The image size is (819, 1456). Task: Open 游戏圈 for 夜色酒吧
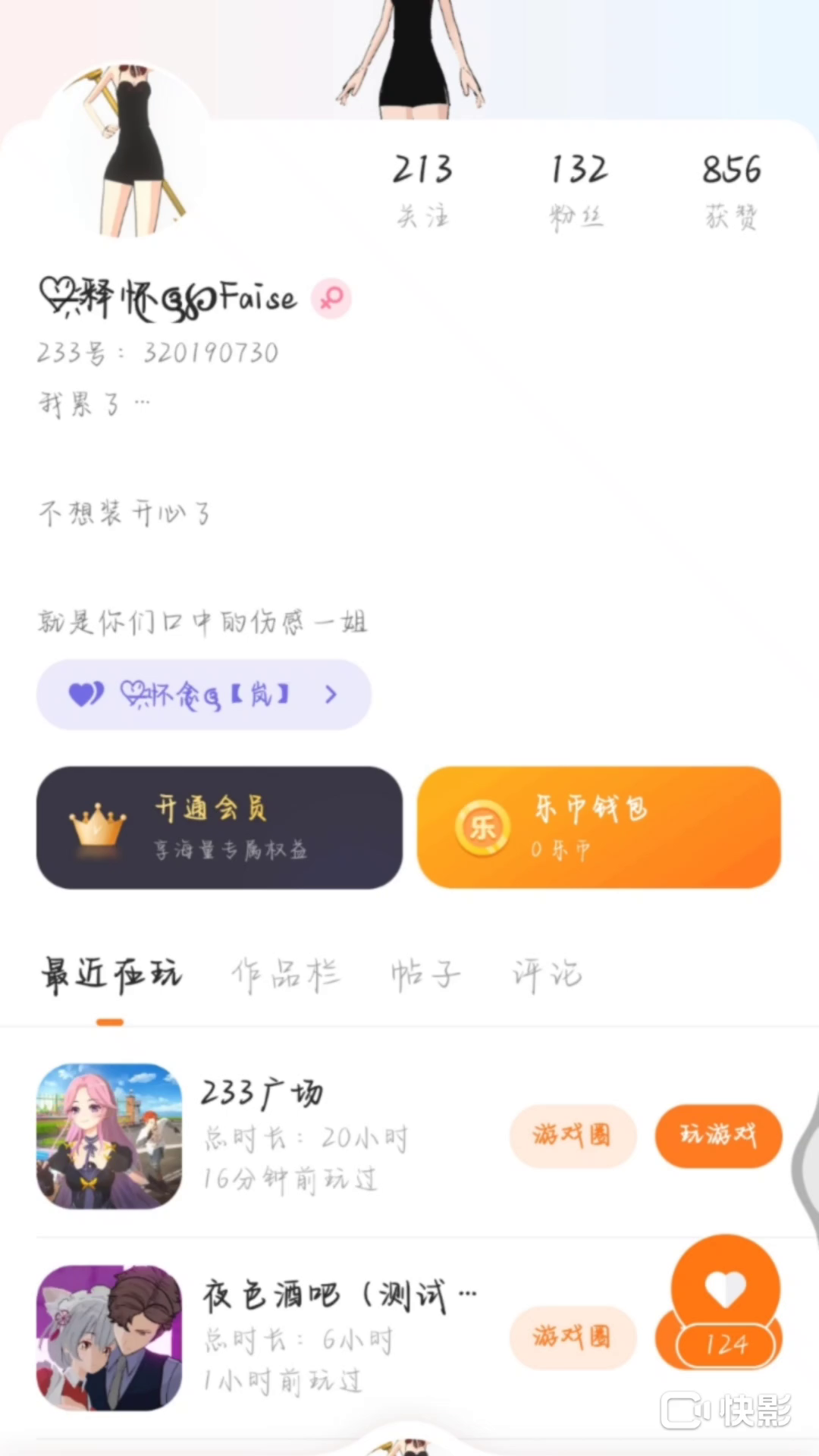pyautogui.click(x=573, y=1336)
